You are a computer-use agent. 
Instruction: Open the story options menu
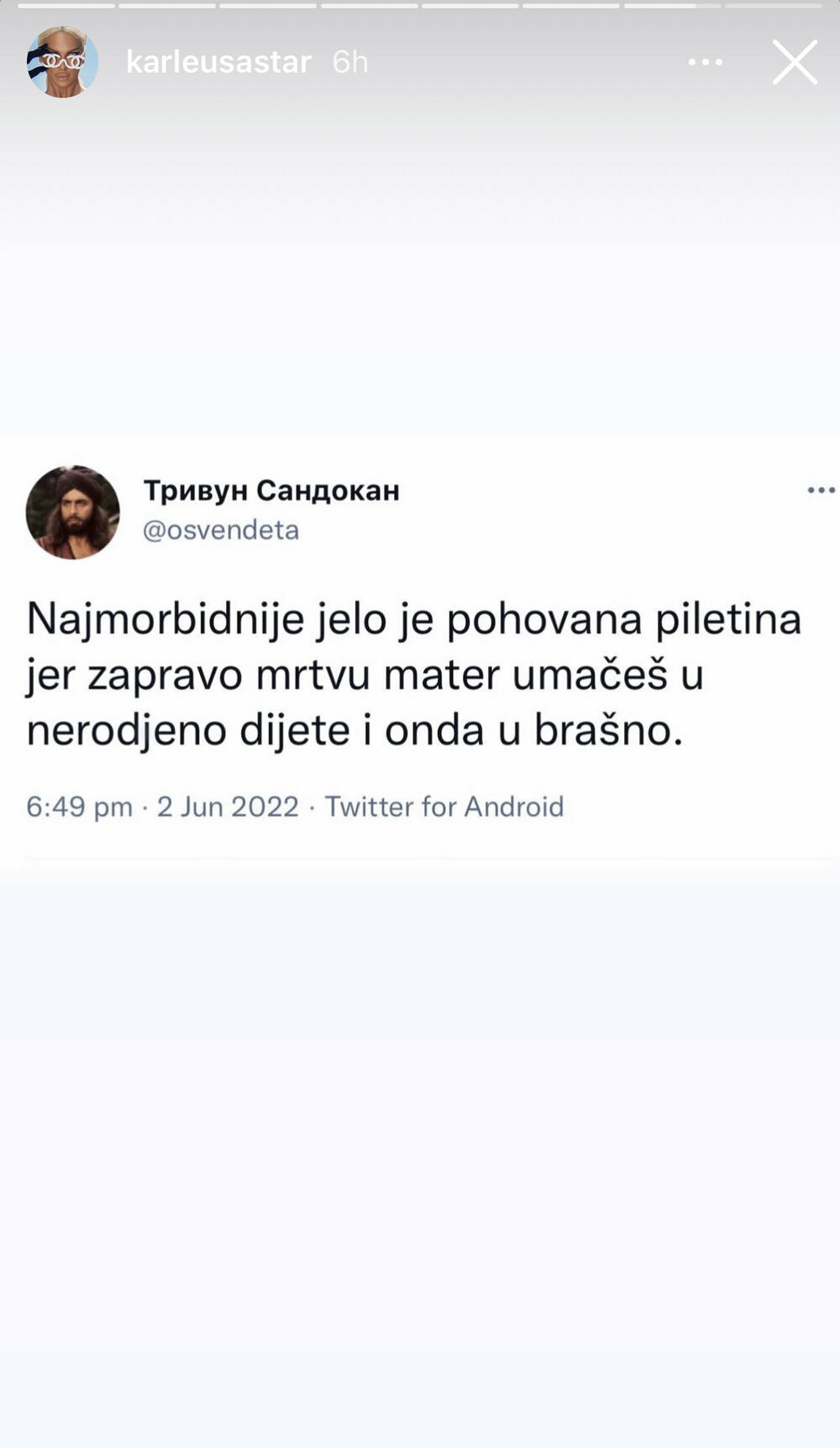pos(705,62)
